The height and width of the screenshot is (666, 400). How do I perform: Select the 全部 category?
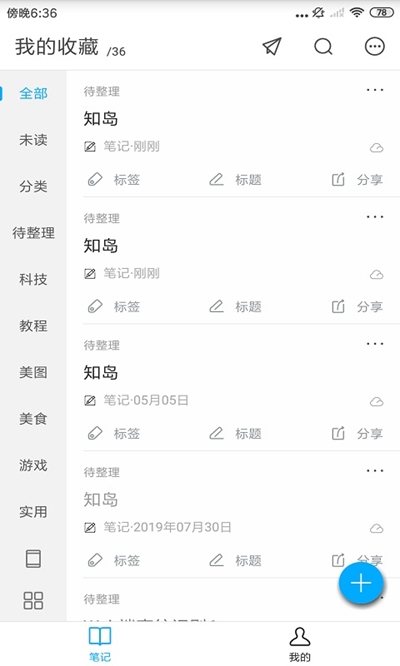33,93
